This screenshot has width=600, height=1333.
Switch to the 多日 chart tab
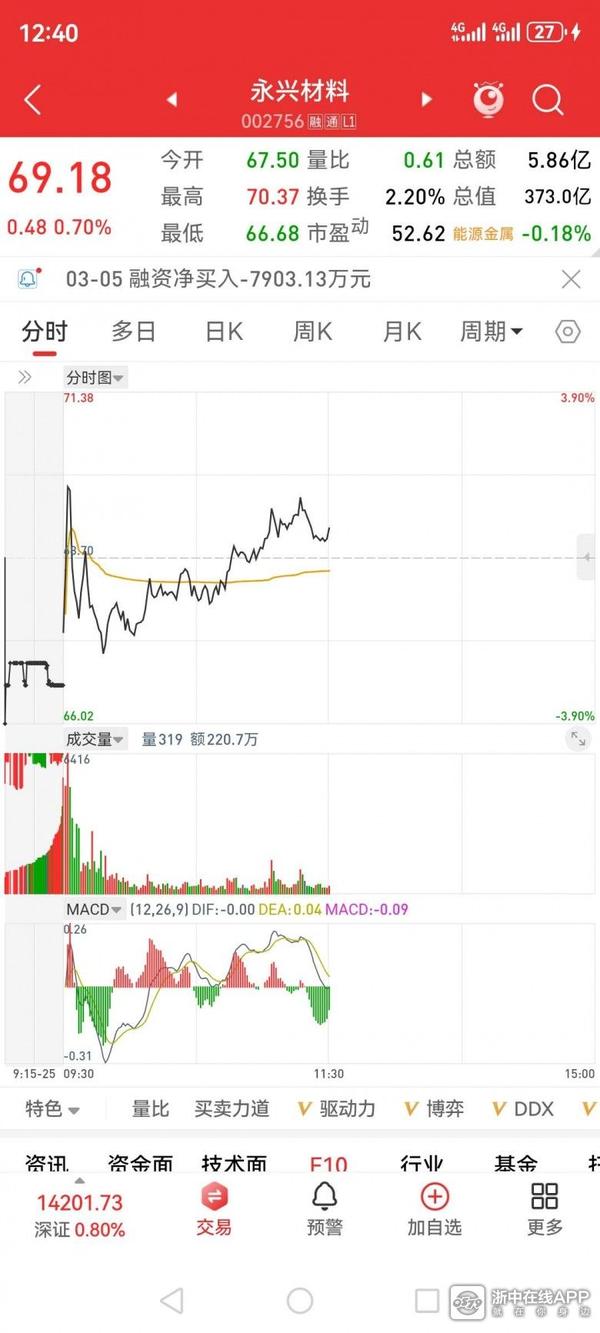[x=133, y=332]
